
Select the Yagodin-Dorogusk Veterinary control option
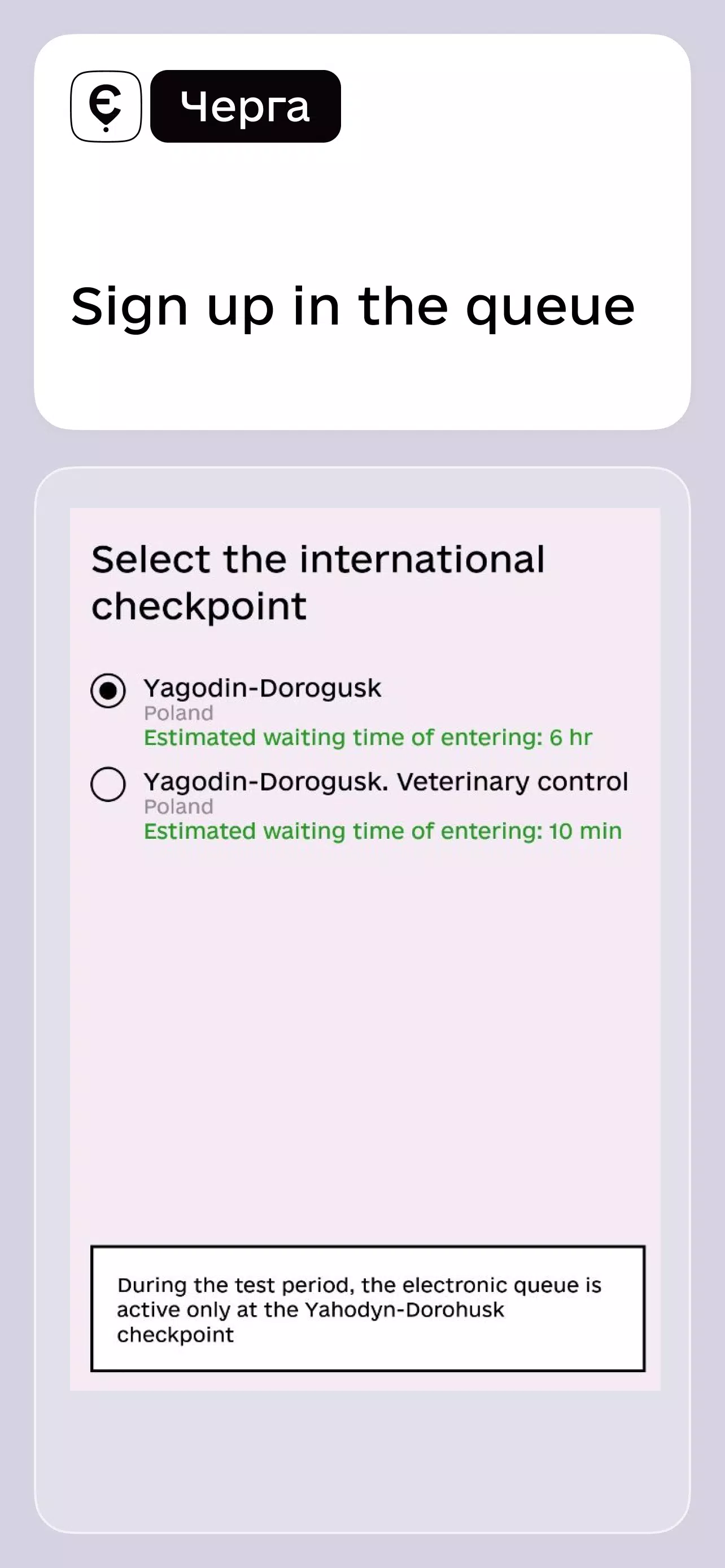pos(386,782)
